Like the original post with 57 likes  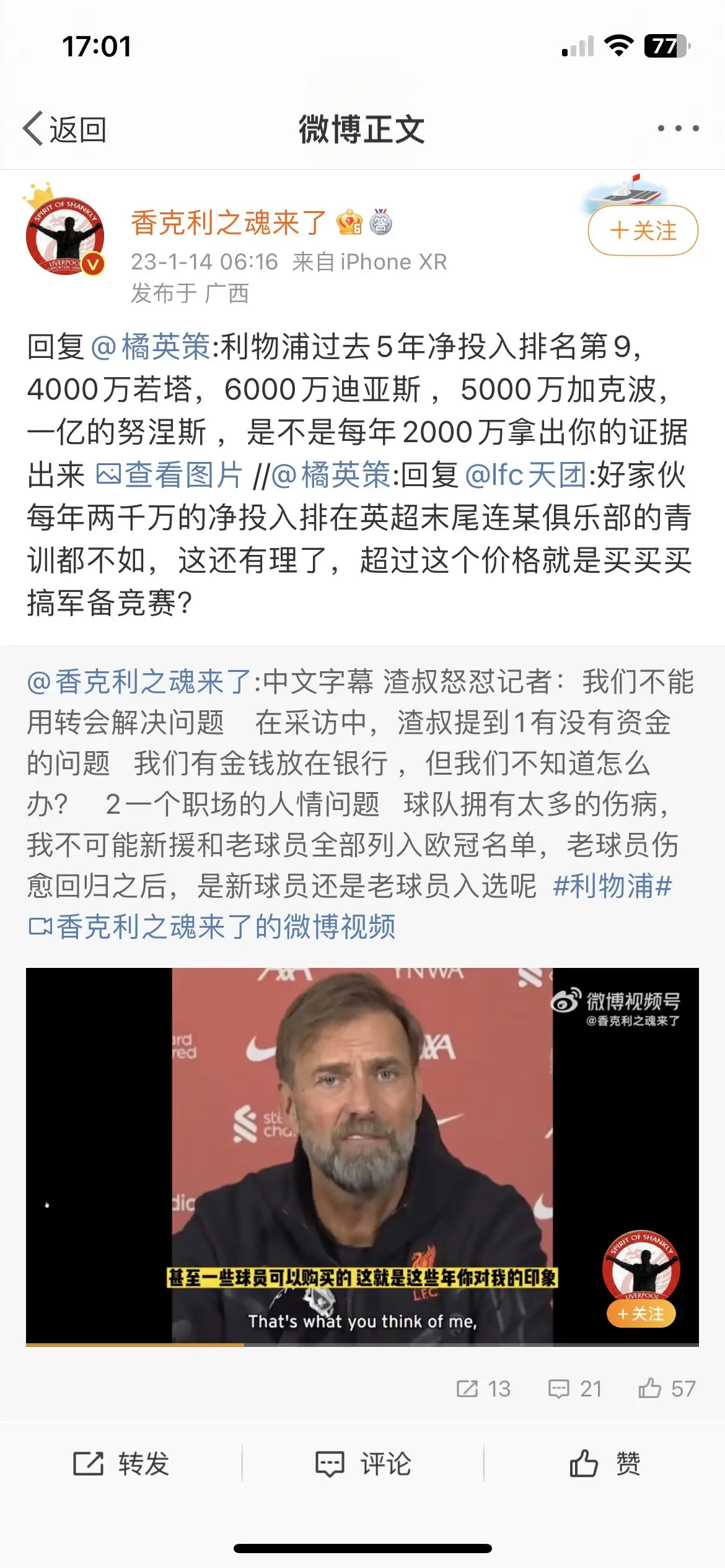(x=667, y=1388)
